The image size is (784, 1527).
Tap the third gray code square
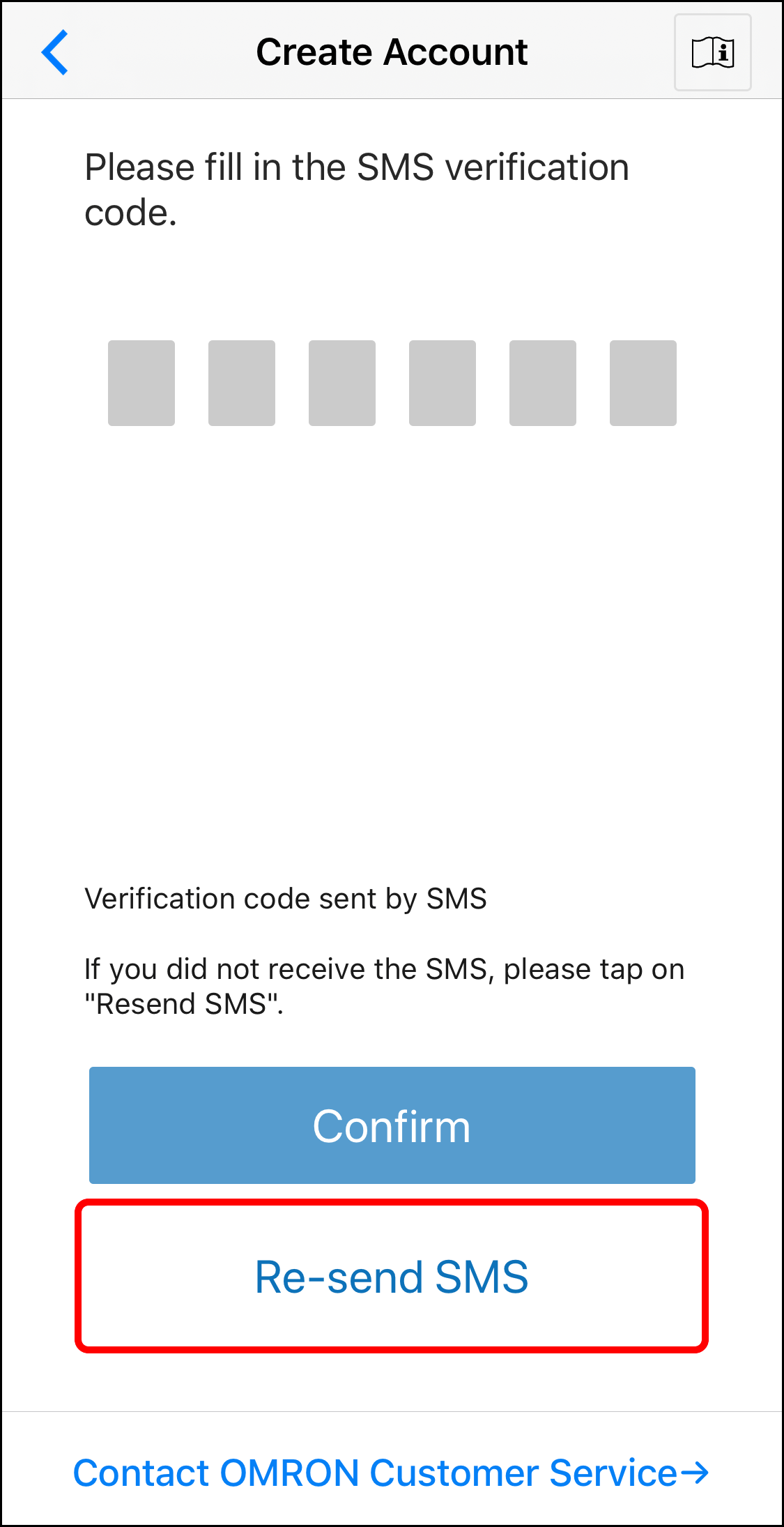[x=341, y=382]
